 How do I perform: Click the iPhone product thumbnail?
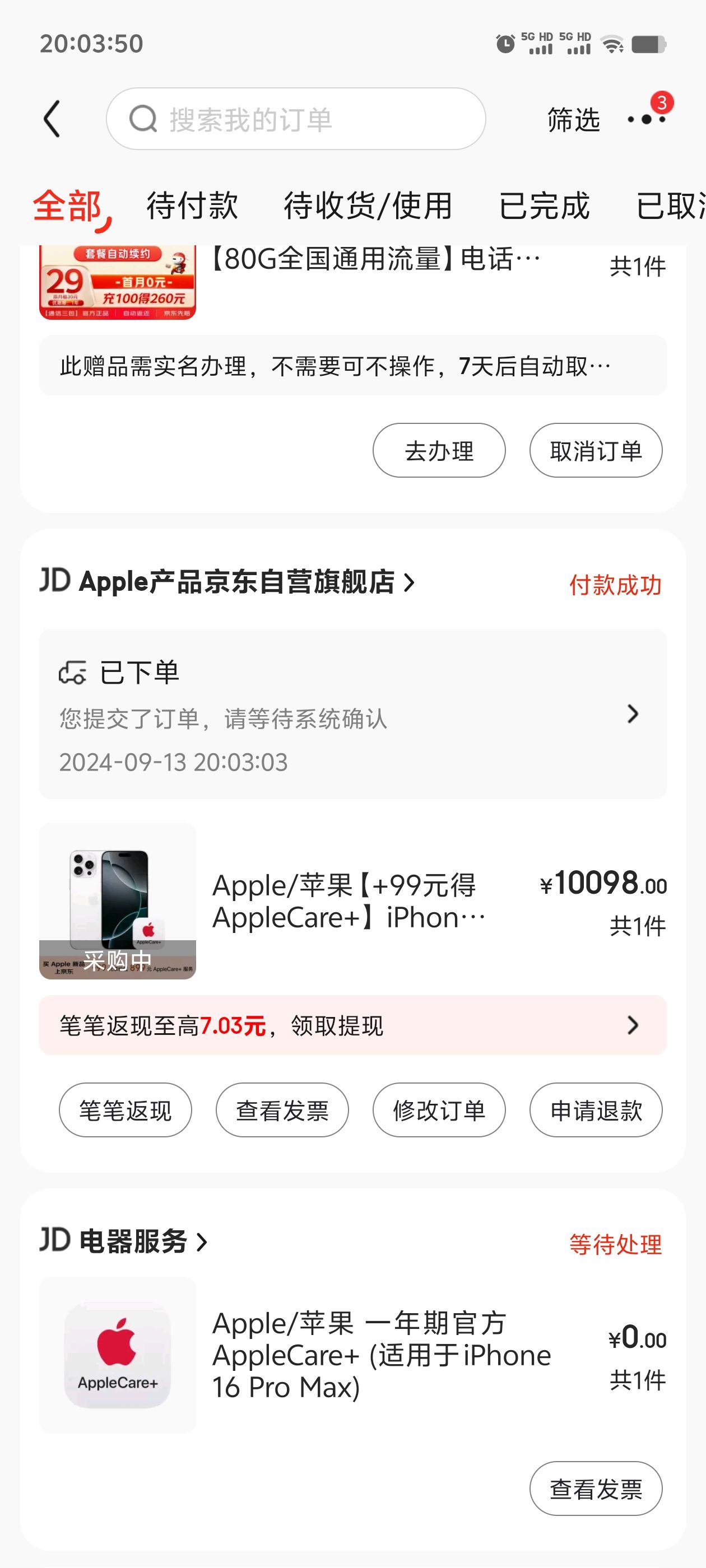[x=118, y=903]
